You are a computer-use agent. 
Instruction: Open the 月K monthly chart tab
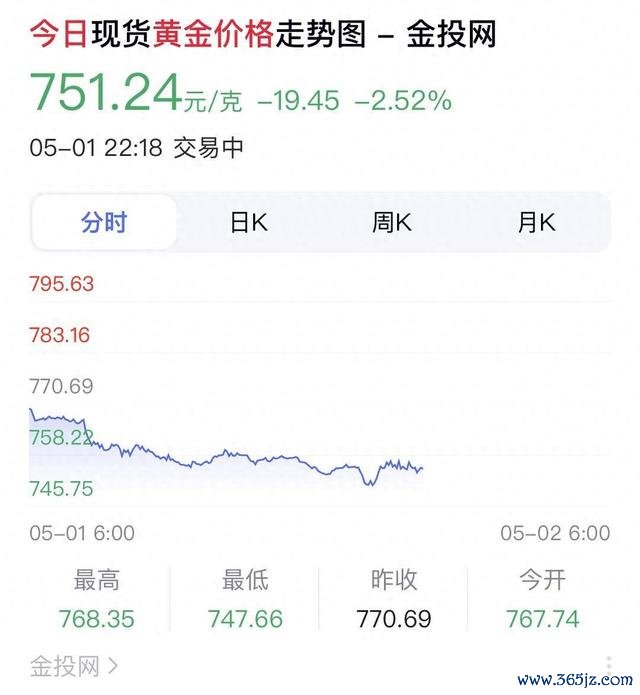pyautogui.click(x=536, y=222)
